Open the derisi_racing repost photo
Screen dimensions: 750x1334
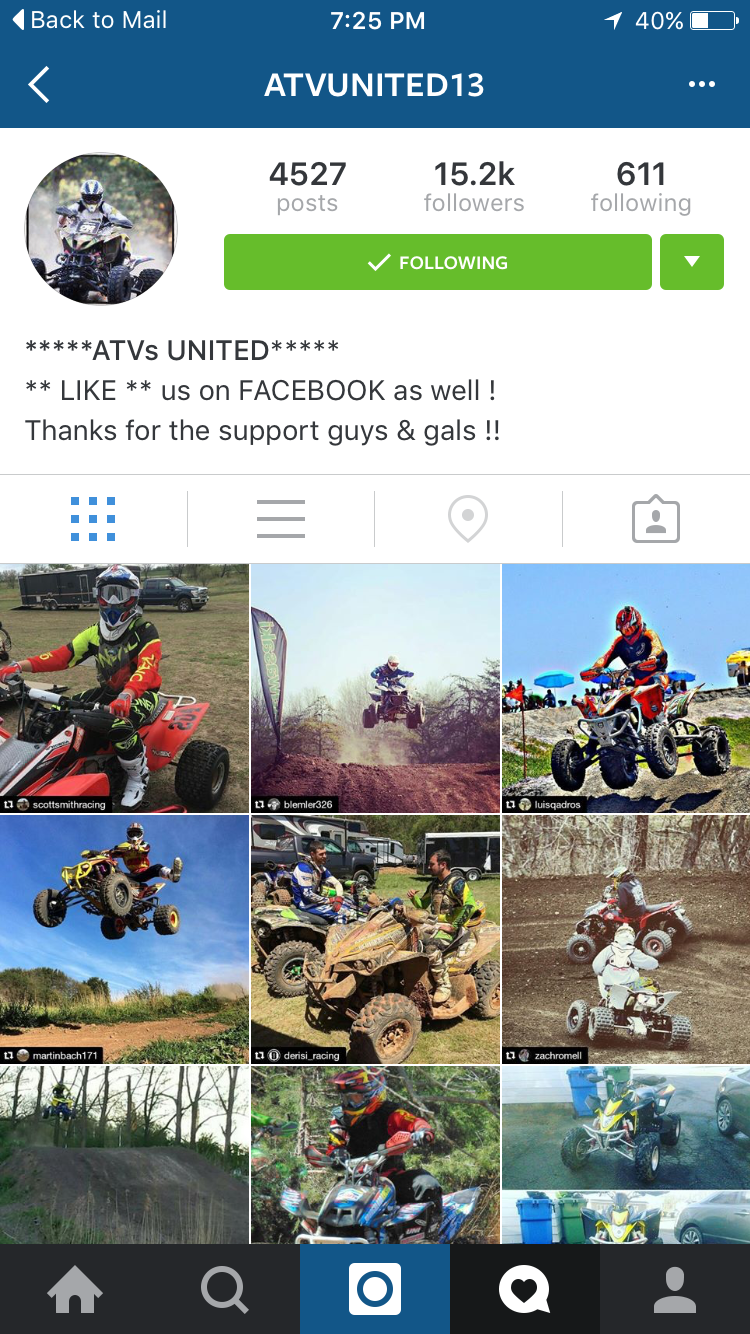[x=375, y=939]
